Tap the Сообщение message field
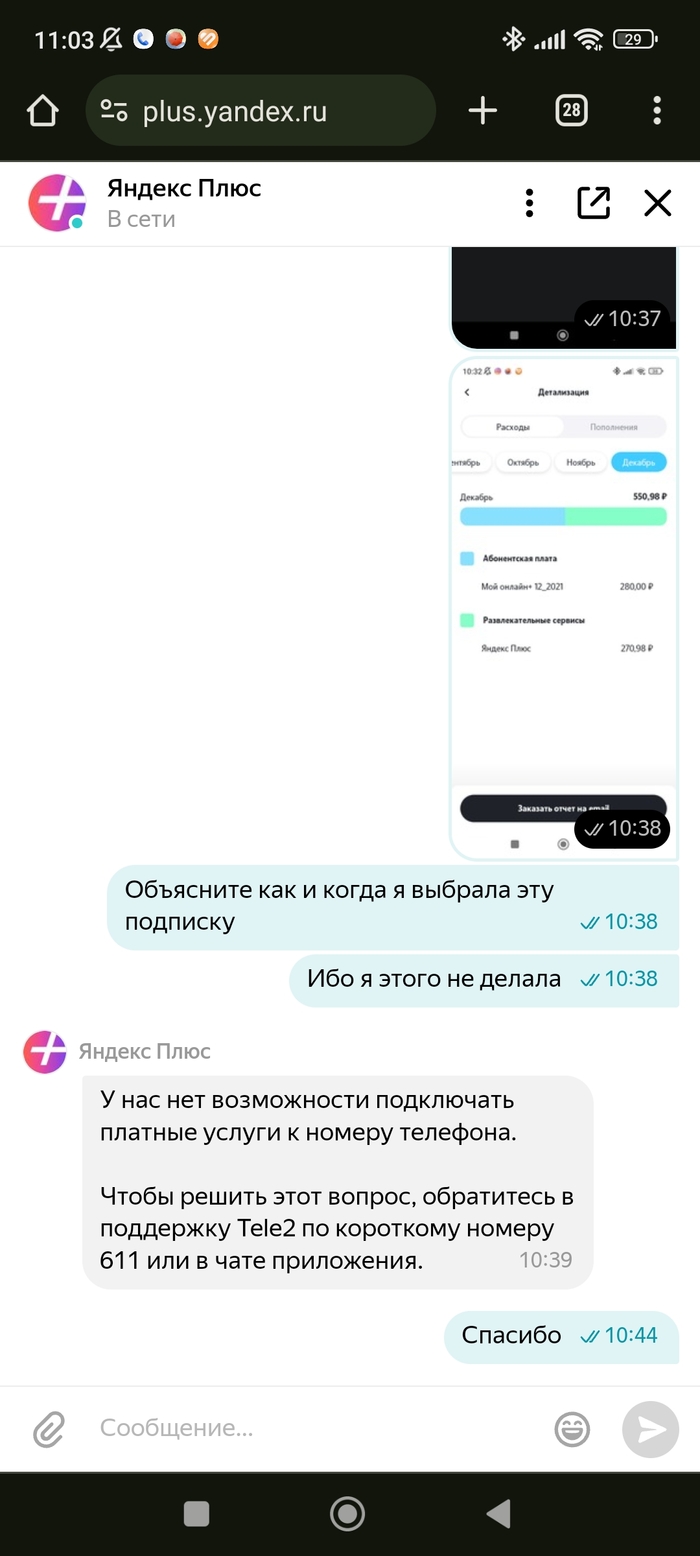The width and height of the screenshot is (700, 1556). pos(310,1428)
